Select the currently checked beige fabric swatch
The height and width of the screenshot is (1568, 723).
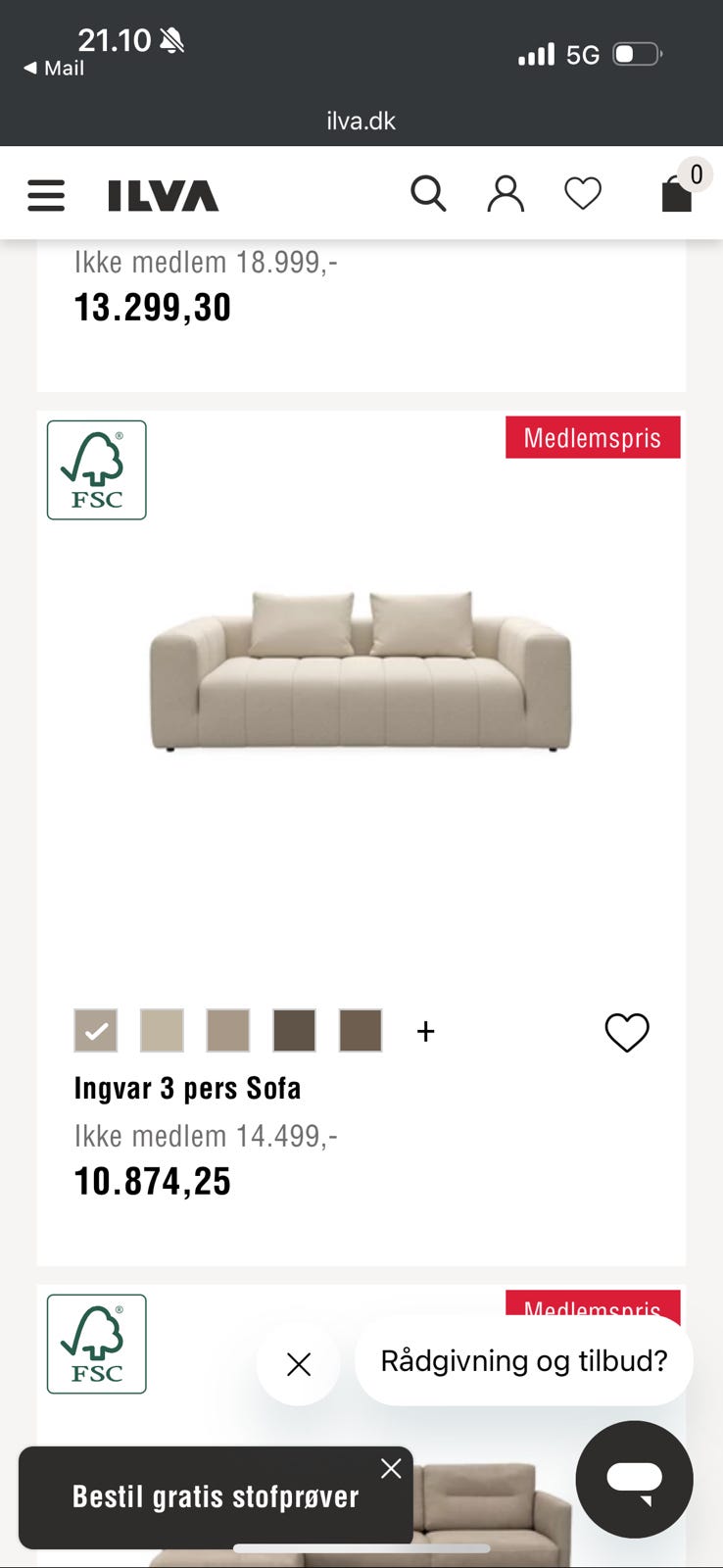click(x=95, y=1030)
